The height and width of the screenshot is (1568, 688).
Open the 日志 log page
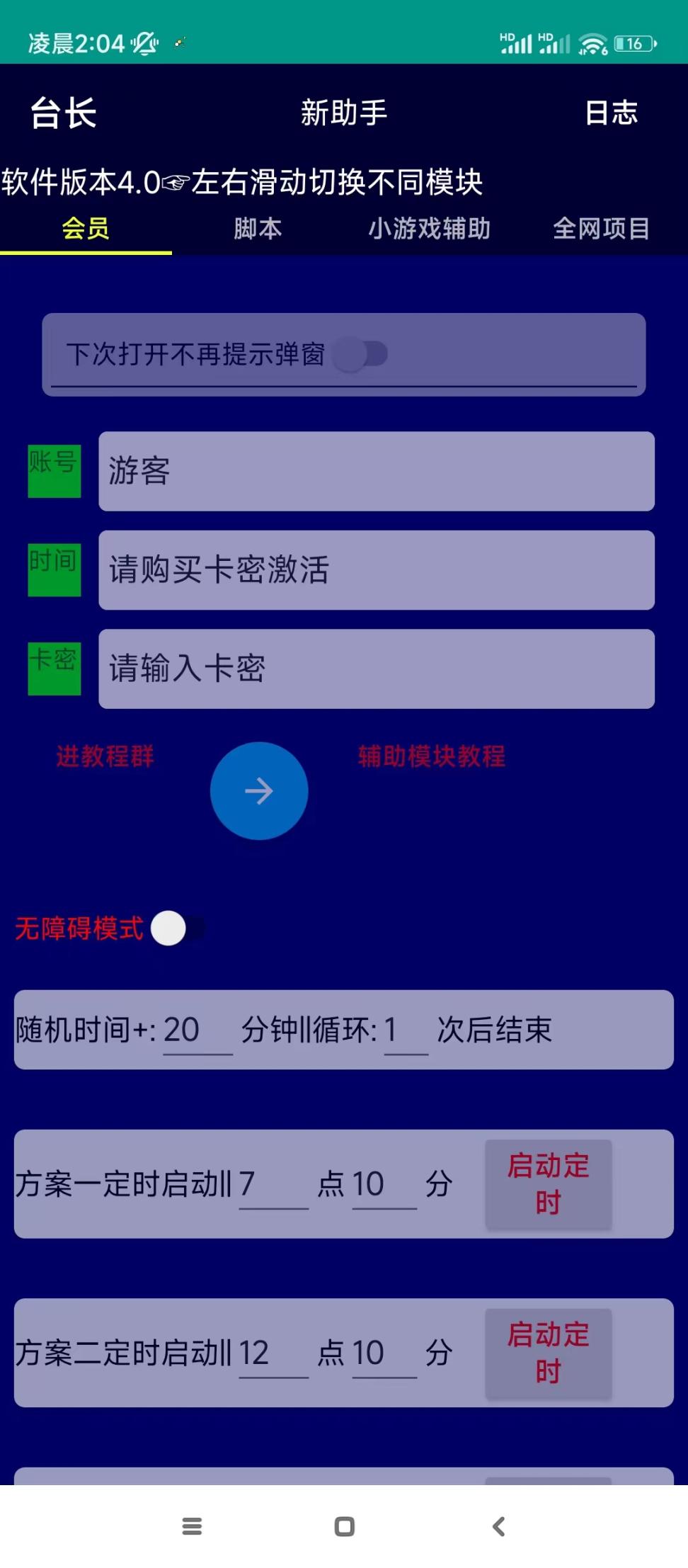click(611, 113)
